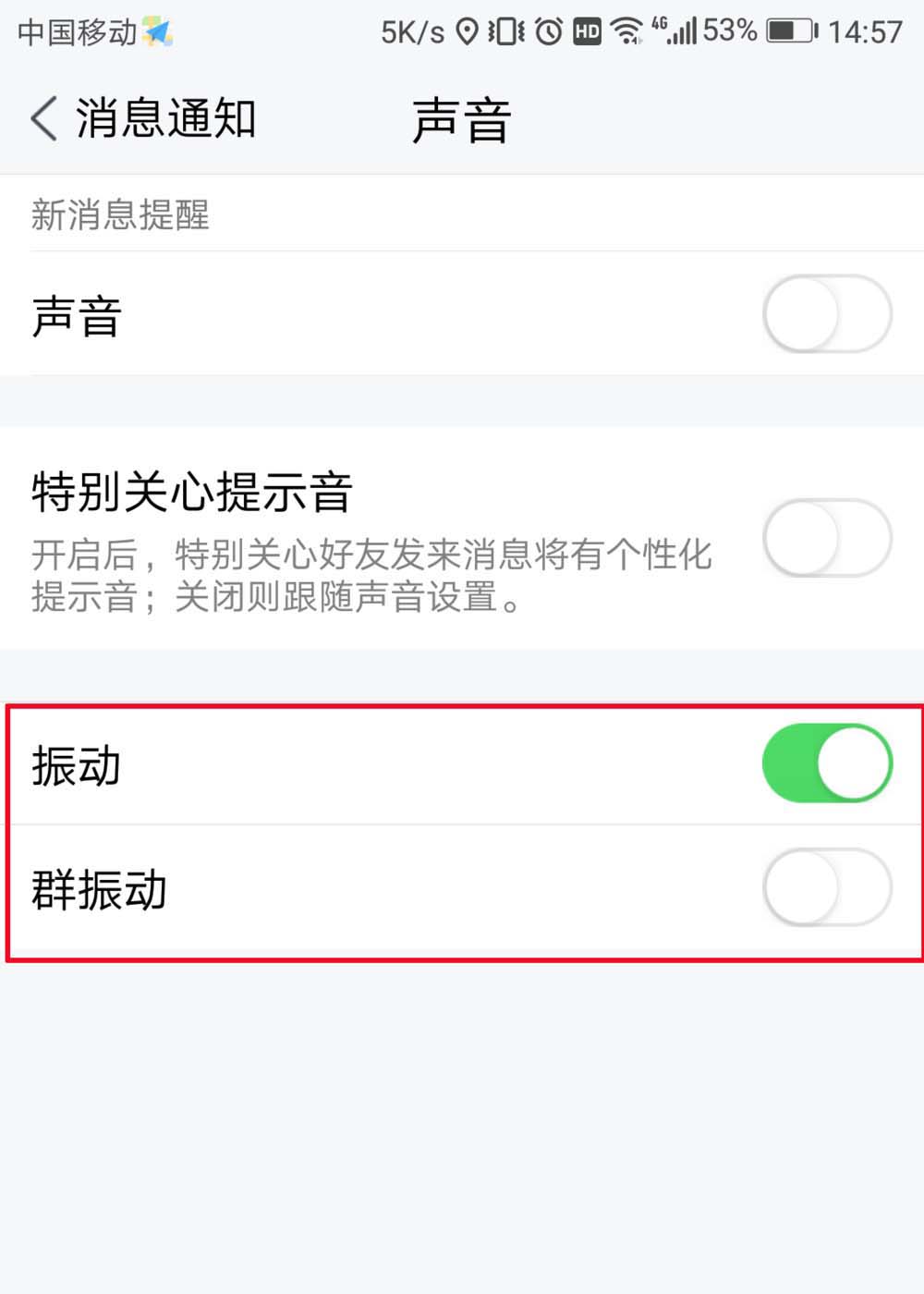Image resolution: width=924 pixels, height=1294 pixels.
Task: Turn on 特别关心提示音
Action: (827, 538)
